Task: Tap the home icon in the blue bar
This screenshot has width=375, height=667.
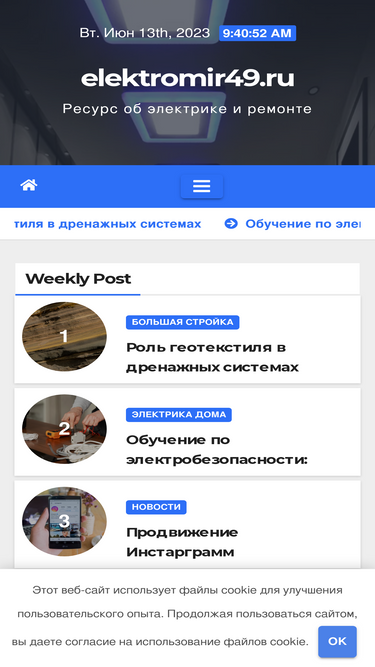Action: (29, 185)
